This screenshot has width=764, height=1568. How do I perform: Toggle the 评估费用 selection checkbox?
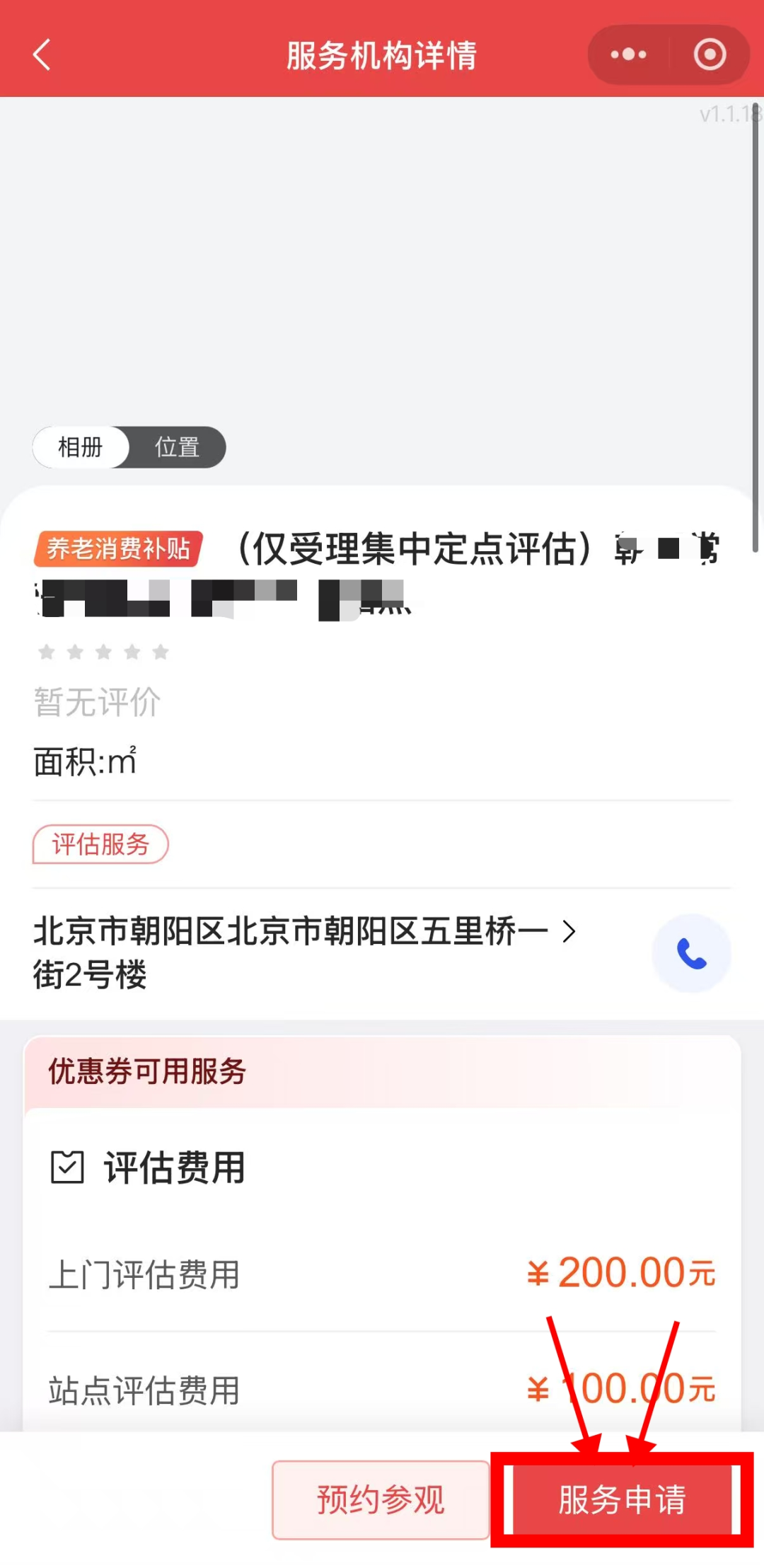click(x=69, y=1166)
